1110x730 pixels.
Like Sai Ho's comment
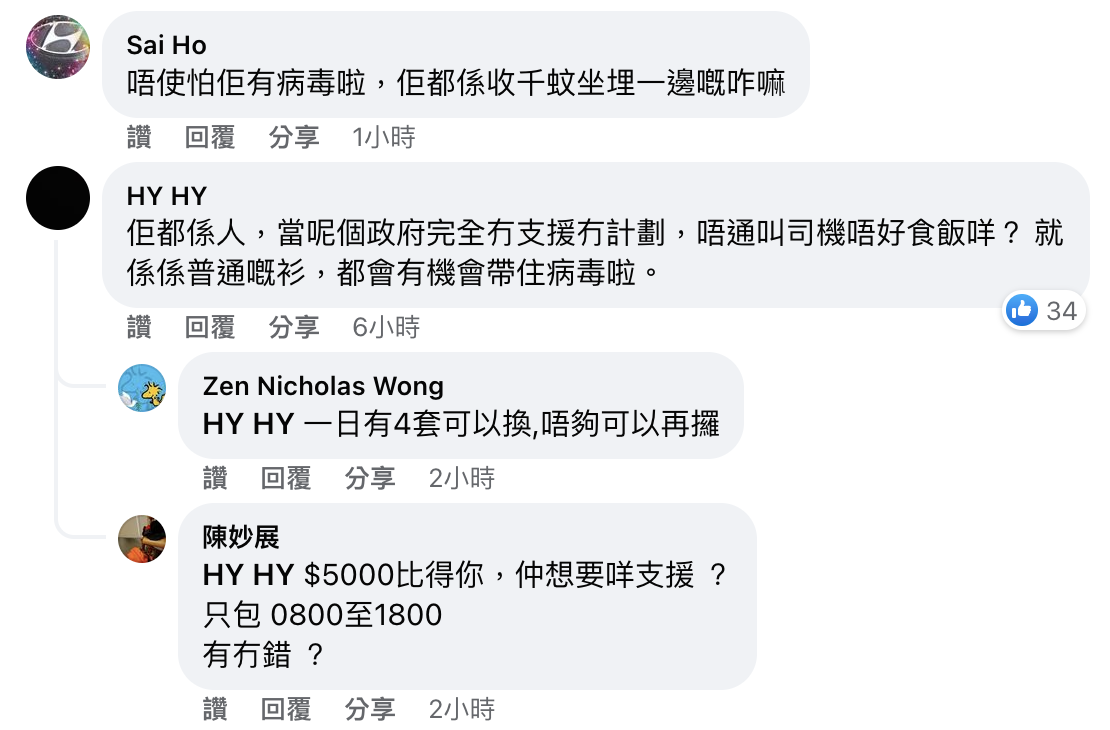coord(139,138)
